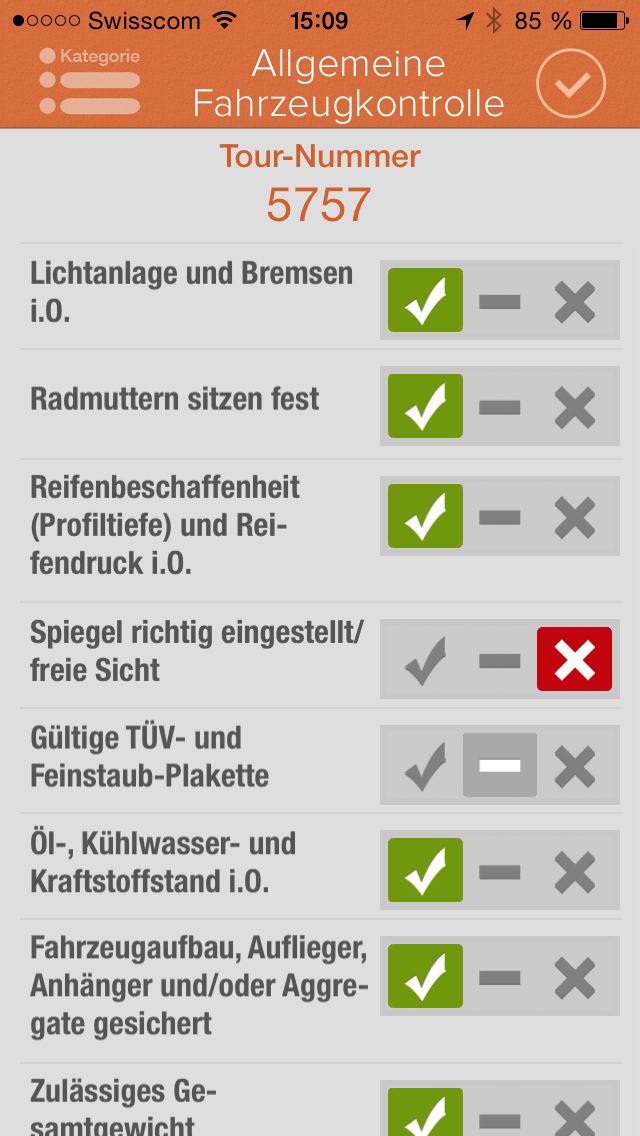640x1136 pixels.
Task: Set Radmuttern sitzen fest to failed
Action: [575, 406]
